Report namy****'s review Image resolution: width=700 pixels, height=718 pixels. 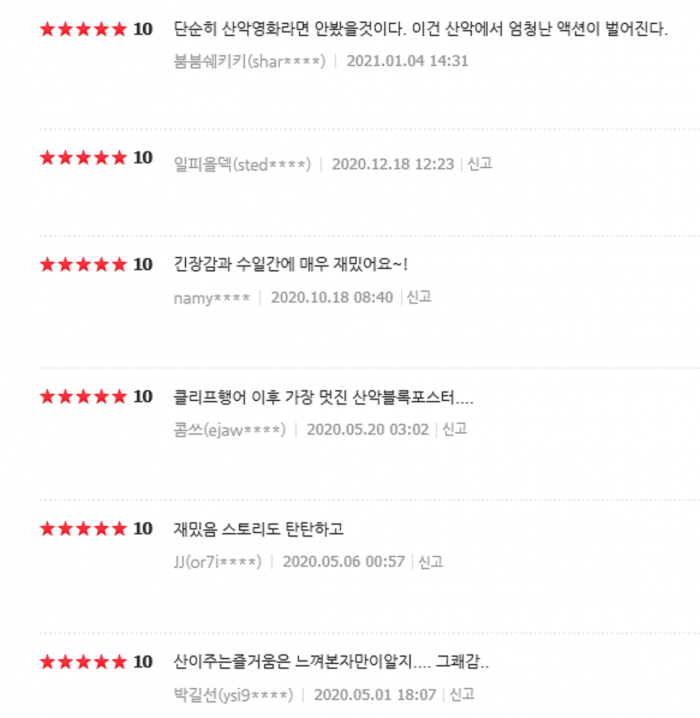[x=418, y=297]
